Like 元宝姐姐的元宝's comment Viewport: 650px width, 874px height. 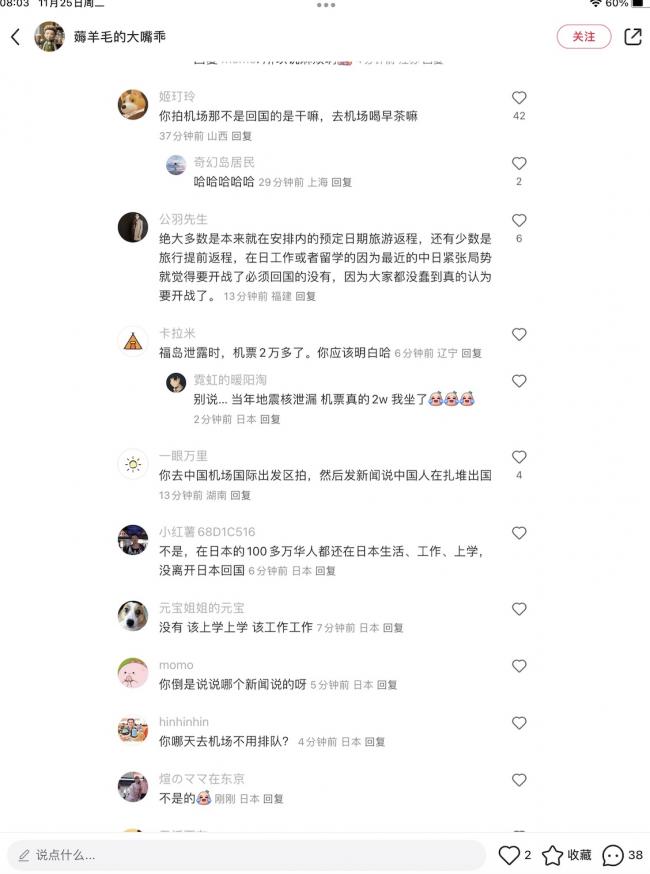click(519, 609)
